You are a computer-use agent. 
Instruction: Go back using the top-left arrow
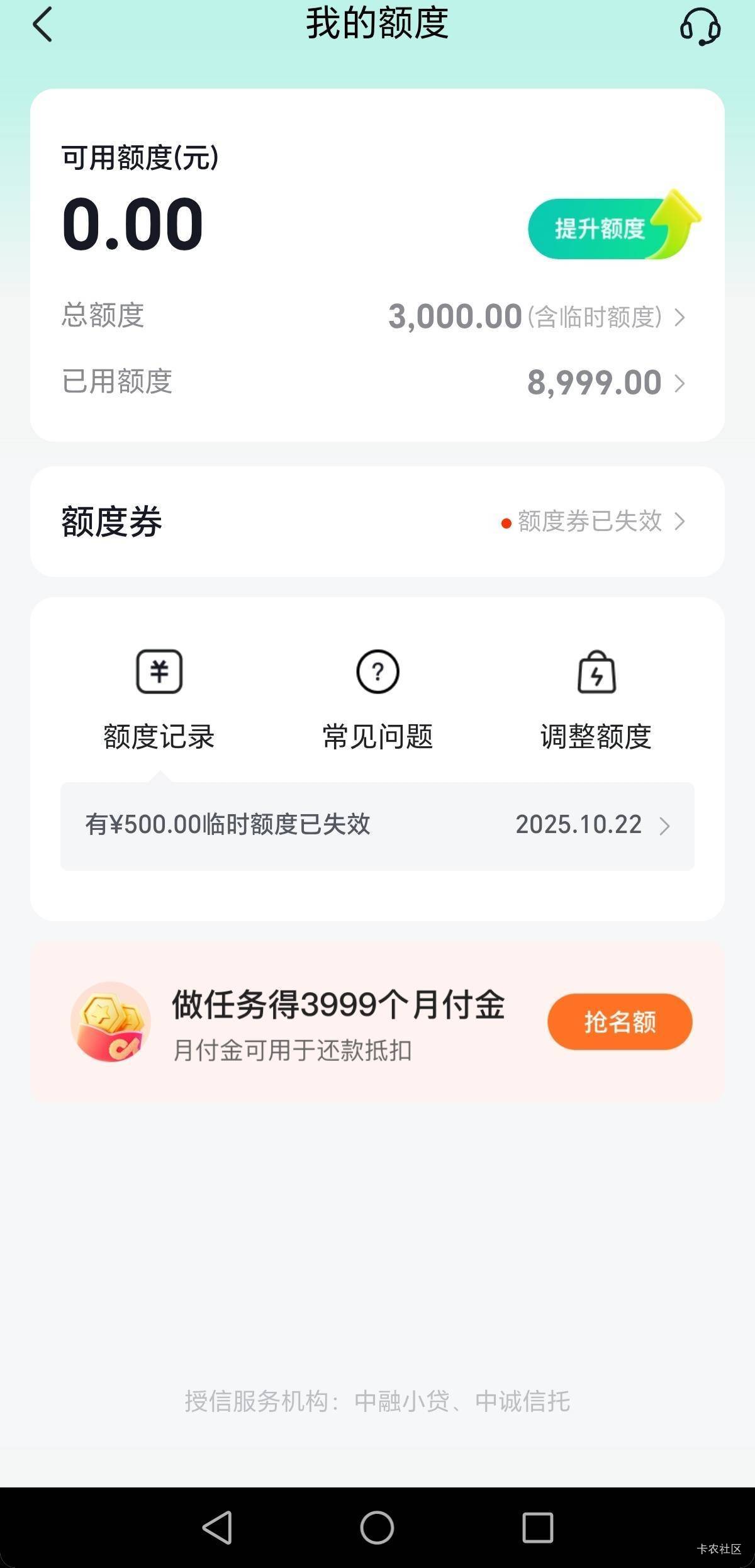pos(43,25)
